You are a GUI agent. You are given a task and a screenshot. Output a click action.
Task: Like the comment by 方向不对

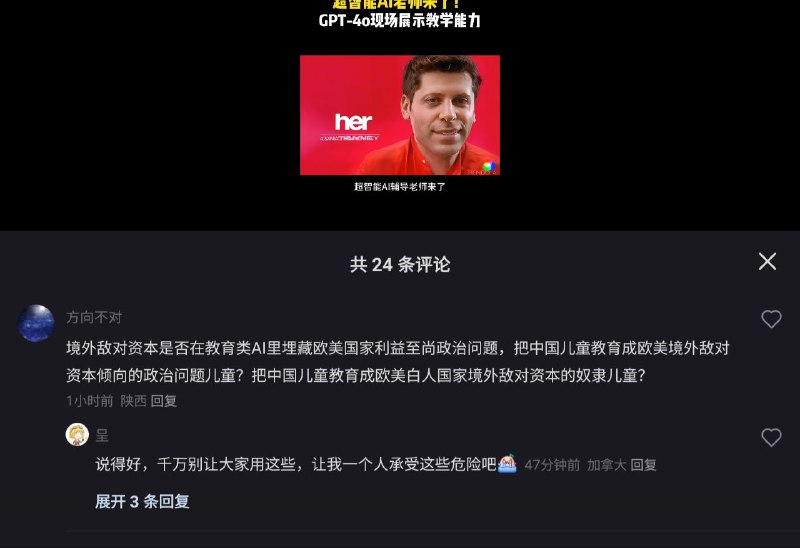771,319
